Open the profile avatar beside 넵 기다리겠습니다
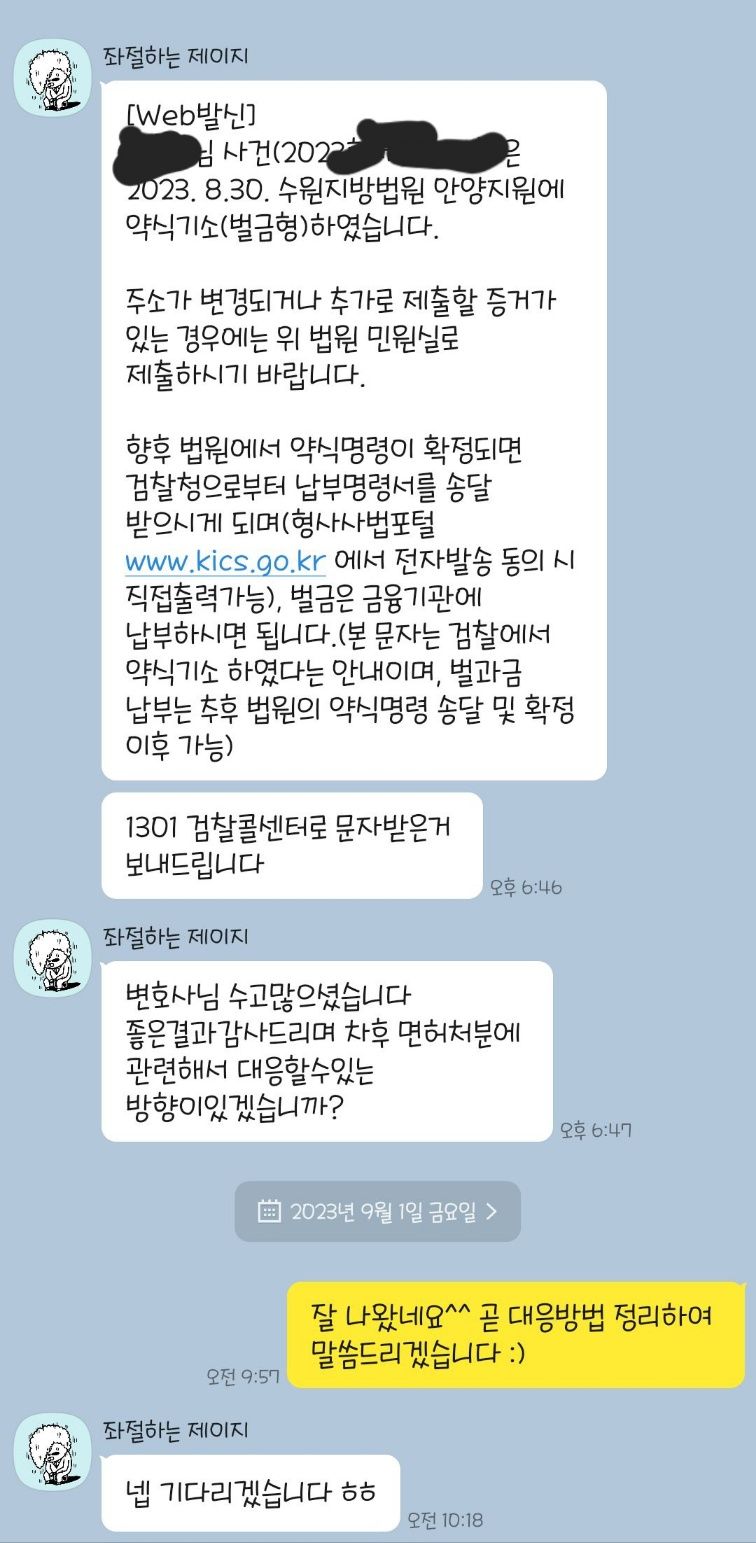The image size is (756, 1543). tap(53, 1451)
